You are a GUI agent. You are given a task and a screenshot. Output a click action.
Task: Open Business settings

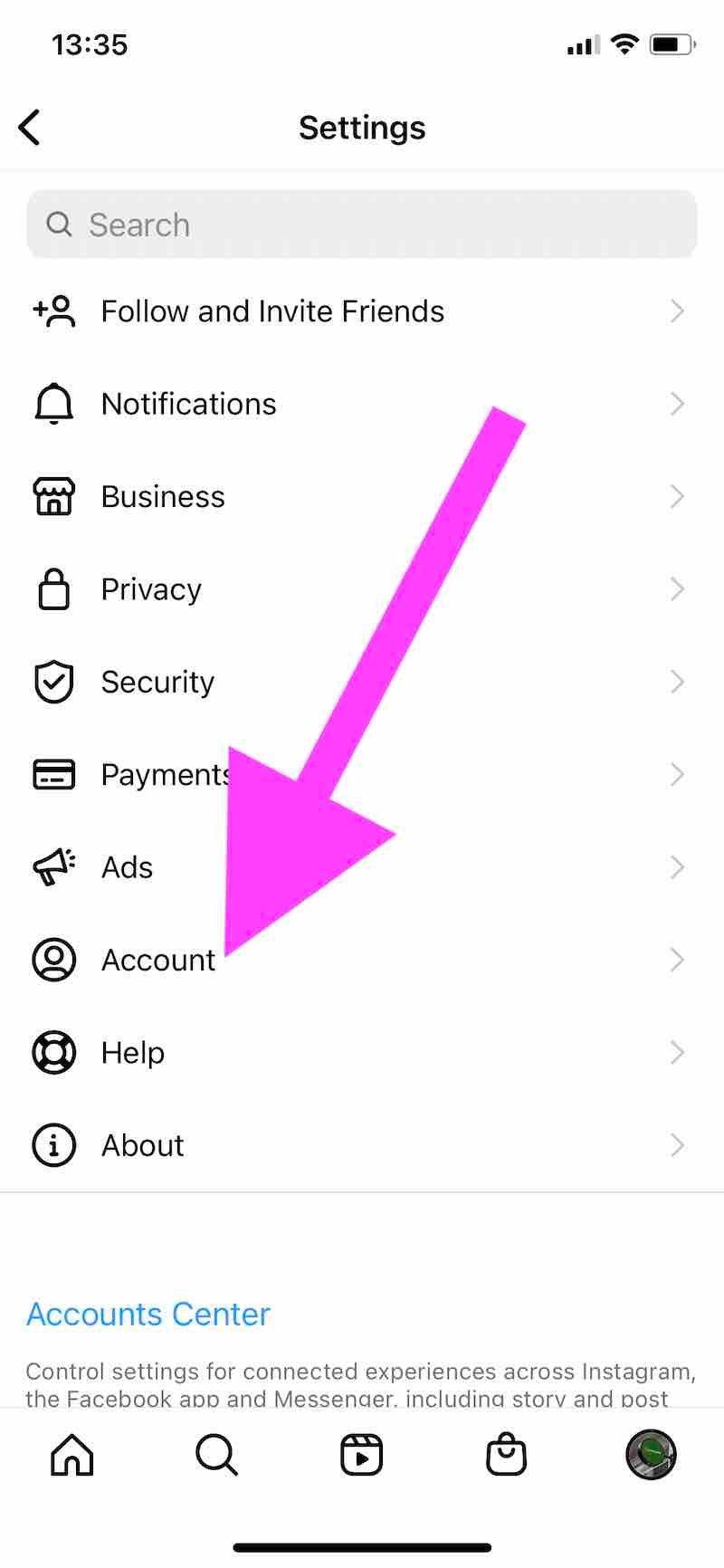click(163, 497)
